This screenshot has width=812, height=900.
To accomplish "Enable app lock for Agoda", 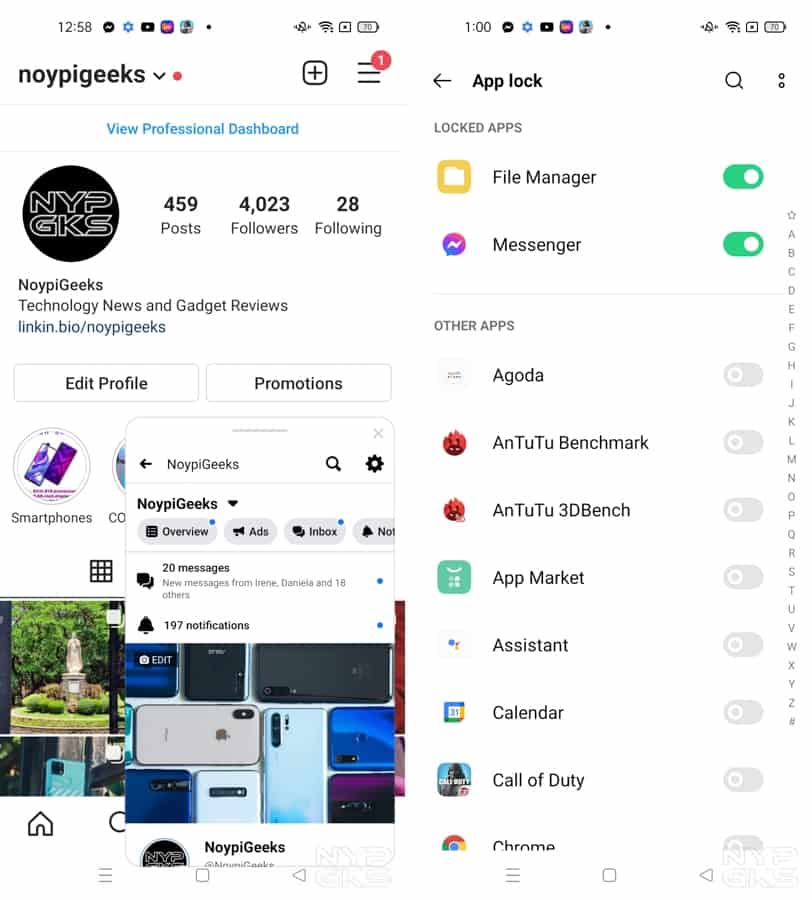I will 742,375.
